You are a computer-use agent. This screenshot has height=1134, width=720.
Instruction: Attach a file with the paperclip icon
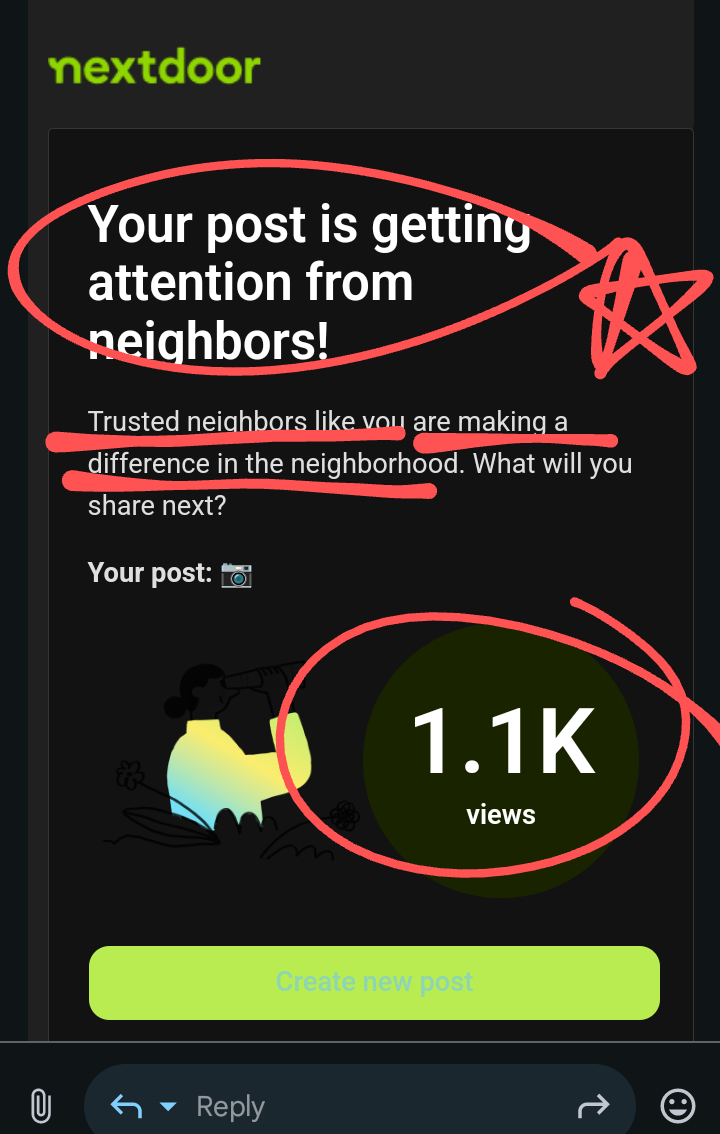click(40, 1106)
